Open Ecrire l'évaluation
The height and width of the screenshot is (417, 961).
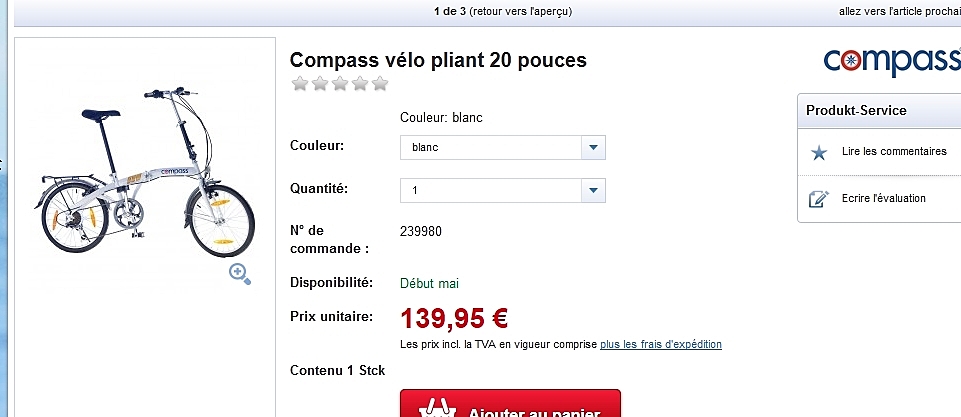[883, 198]
